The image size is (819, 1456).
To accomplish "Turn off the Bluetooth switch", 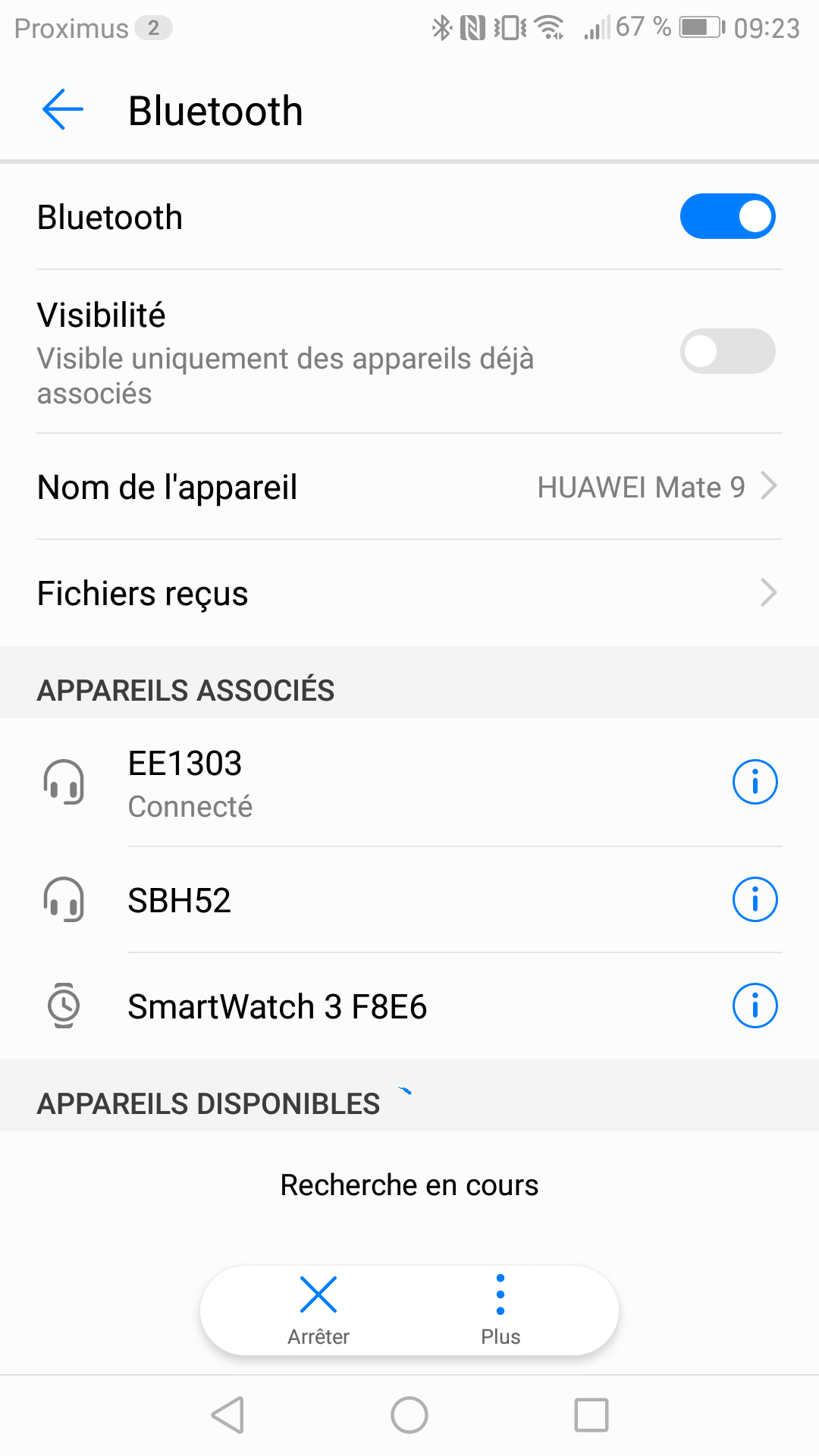I will (x=727, y=217).
